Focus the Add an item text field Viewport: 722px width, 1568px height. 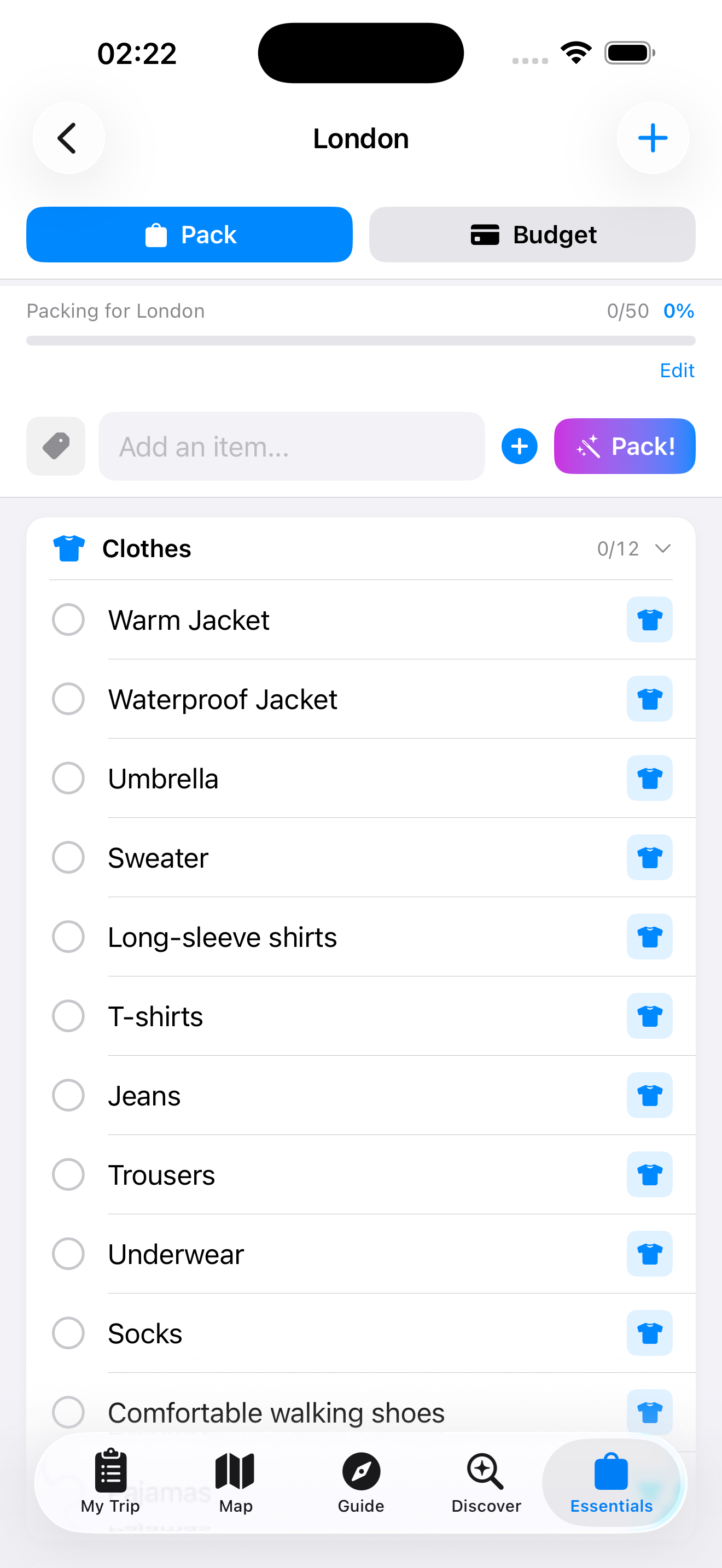tap(291, 446)
